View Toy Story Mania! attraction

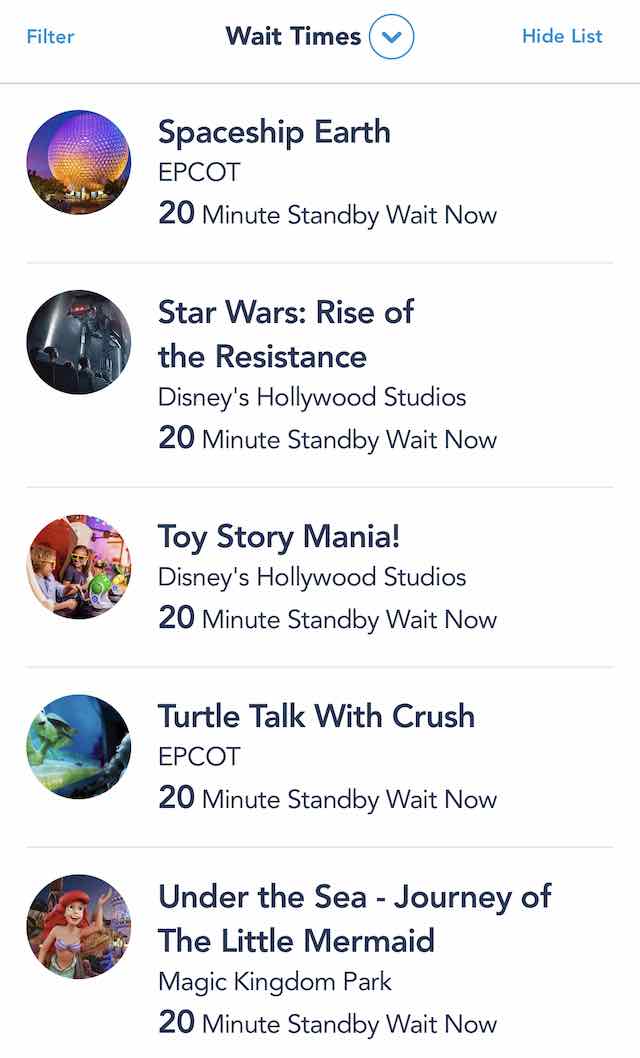[x=320, y=577]
